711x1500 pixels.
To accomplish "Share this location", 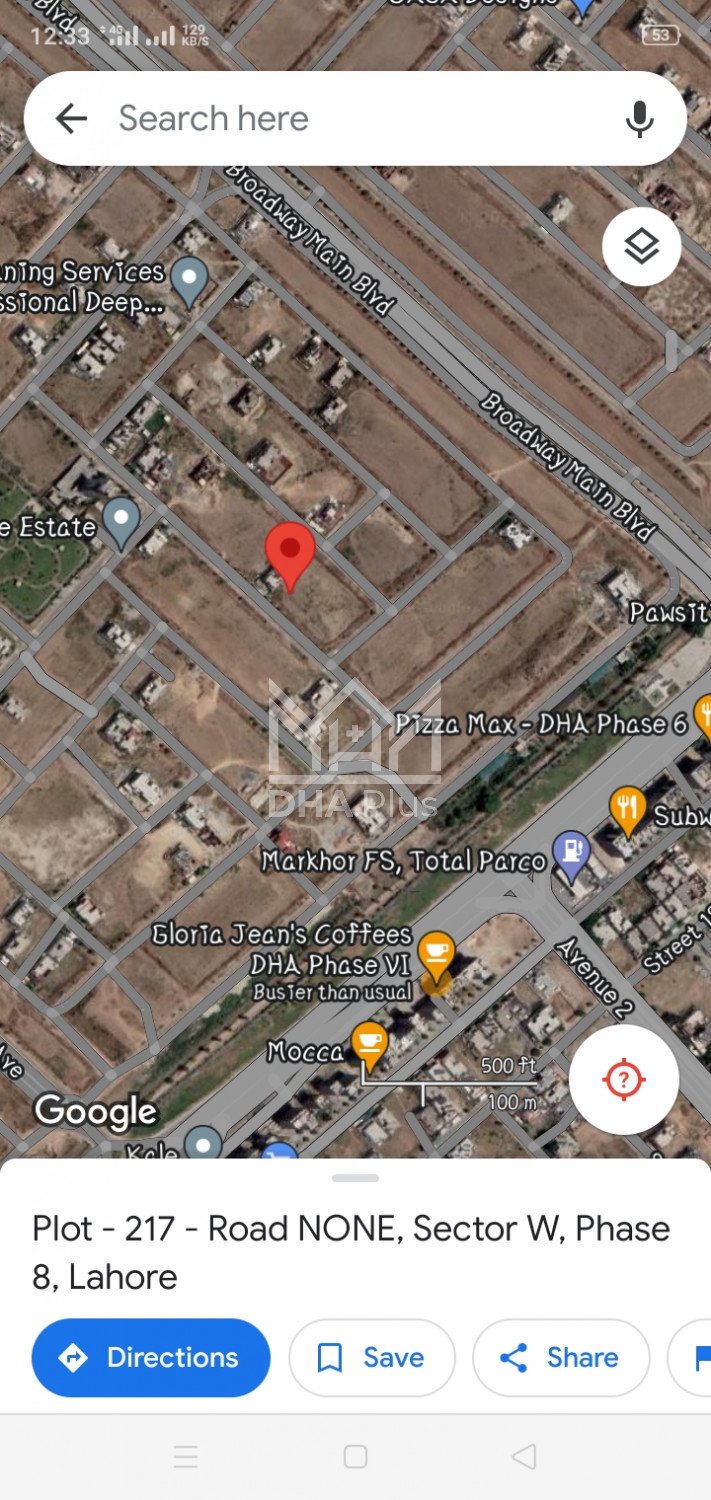I will tap(560, 1357).
